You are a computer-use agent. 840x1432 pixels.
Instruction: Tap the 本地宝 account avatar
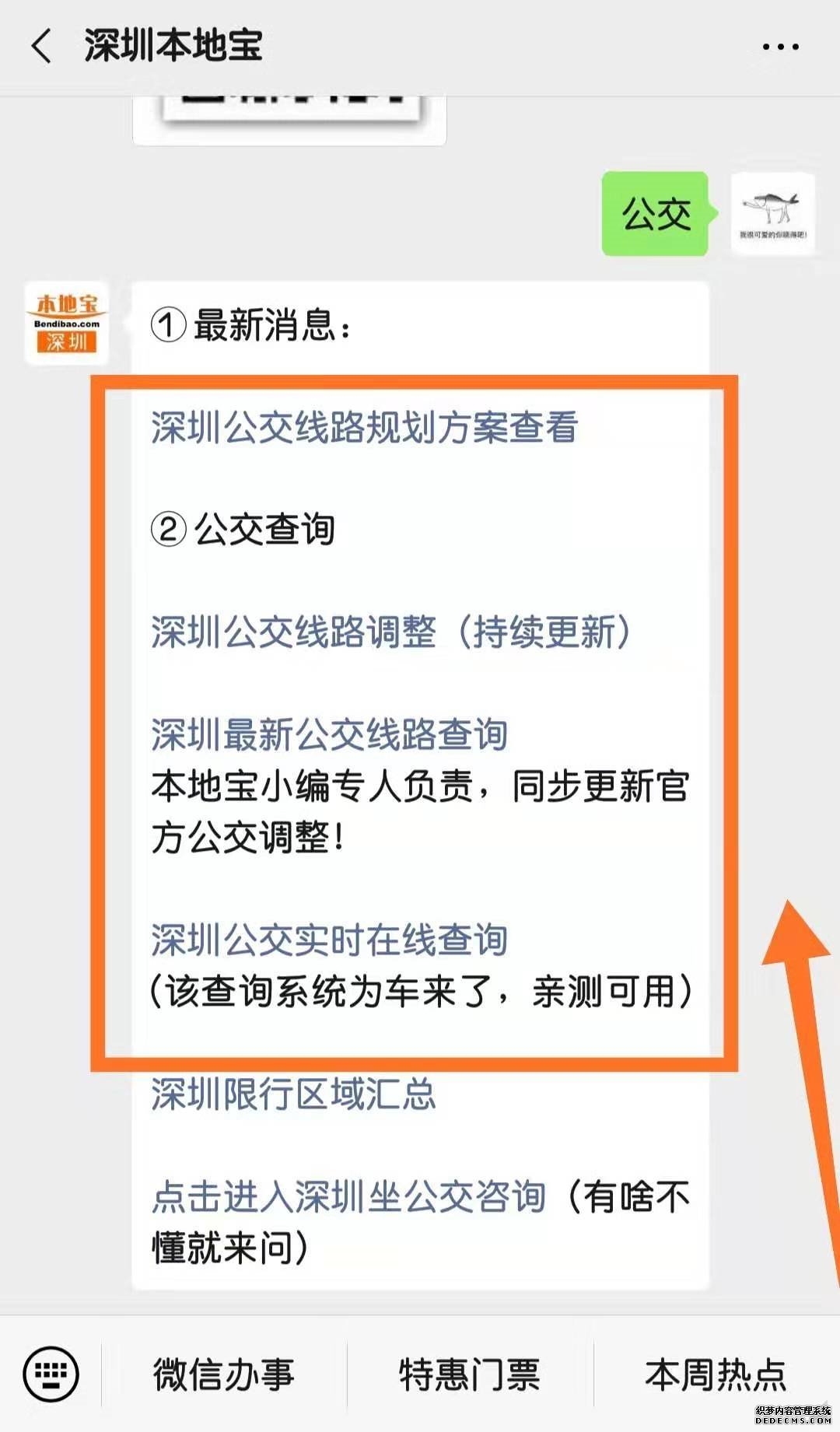pos(67,323)
